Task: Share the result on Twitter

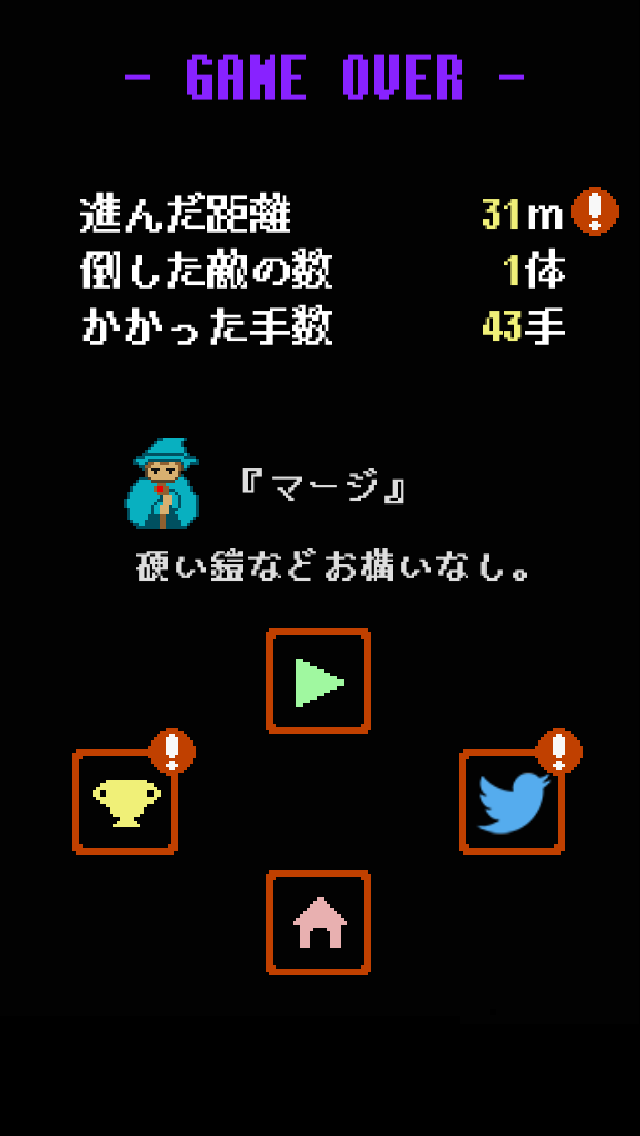Action: click(x=512, y=802)
